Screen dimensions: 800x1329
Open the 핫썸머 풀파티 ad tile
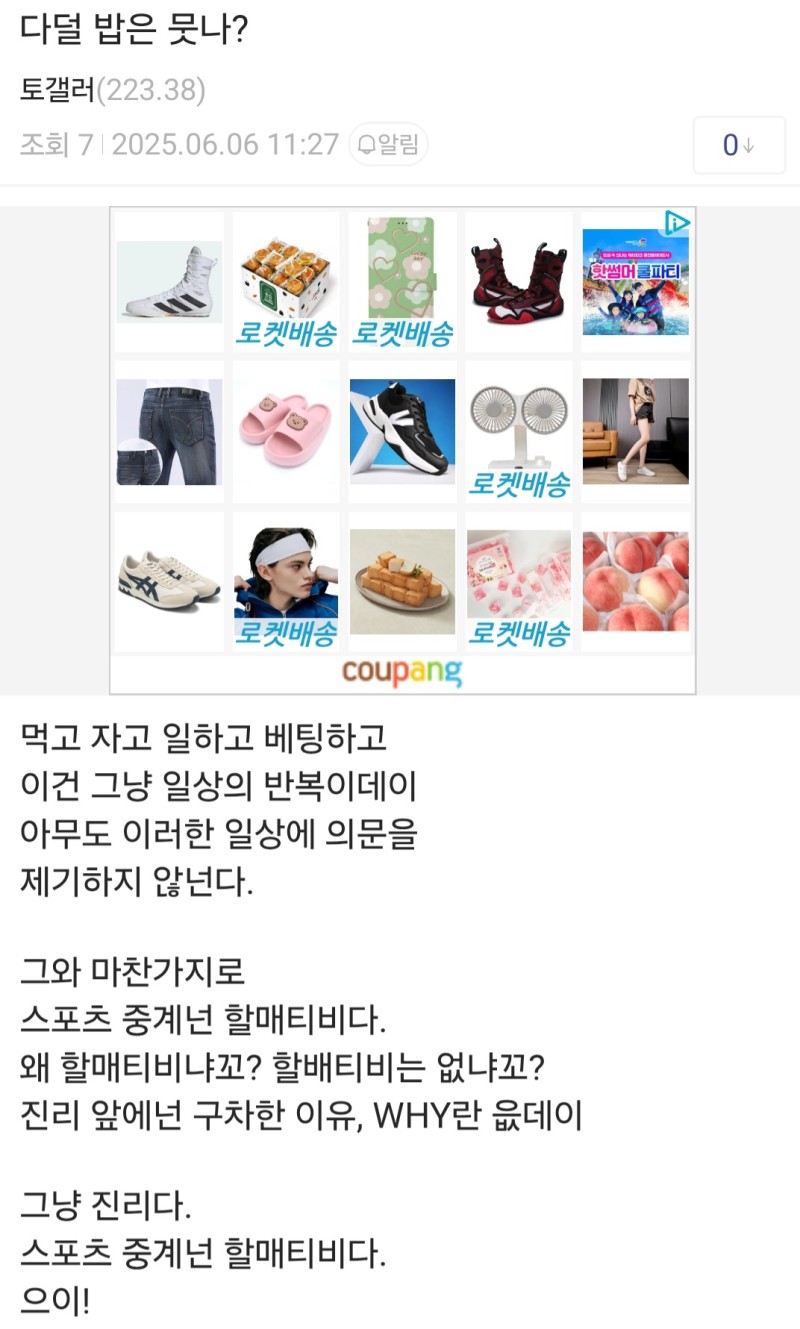tap(635, 283)
